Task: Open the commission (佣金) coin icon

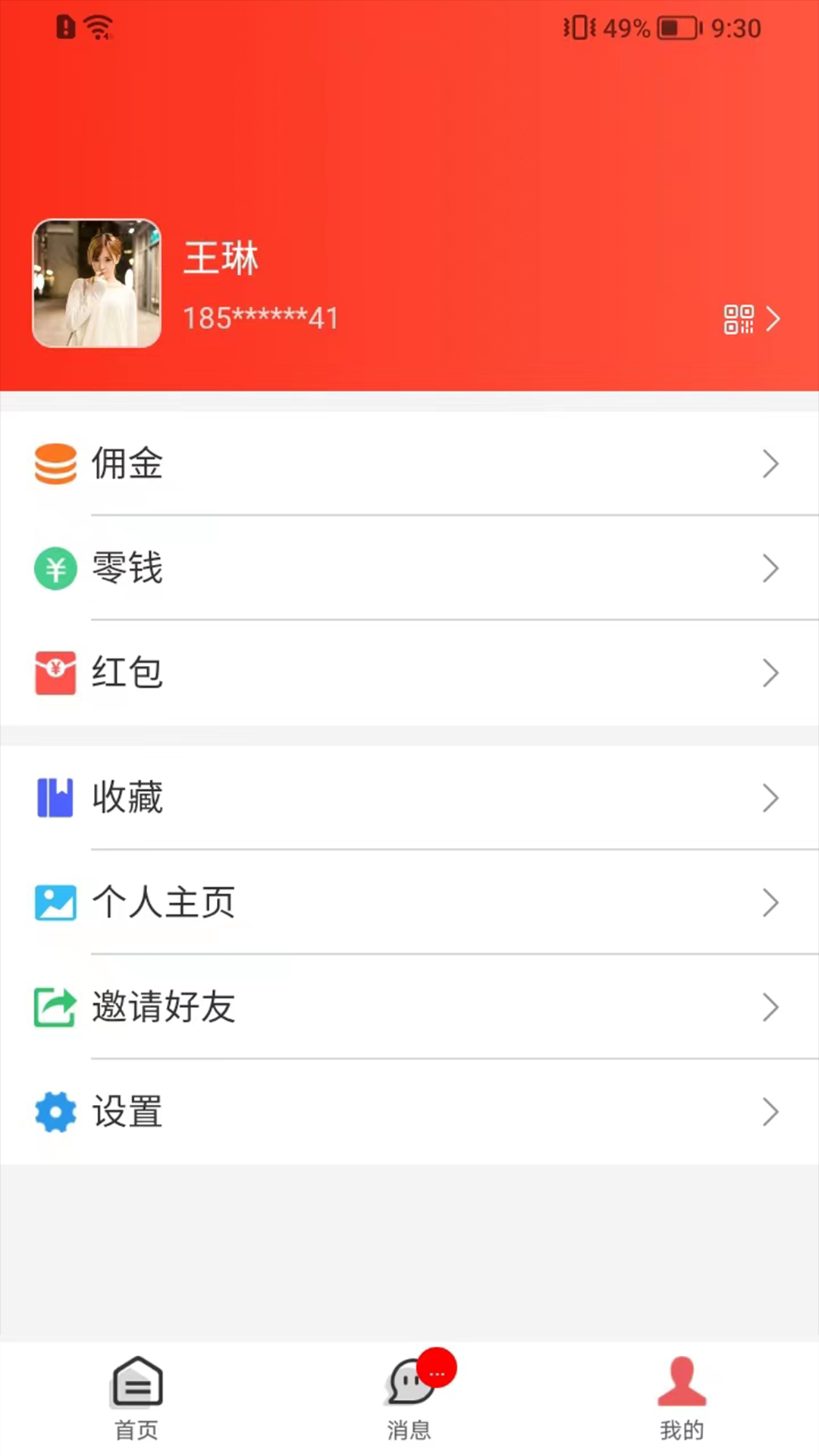Action: point(55,464)
